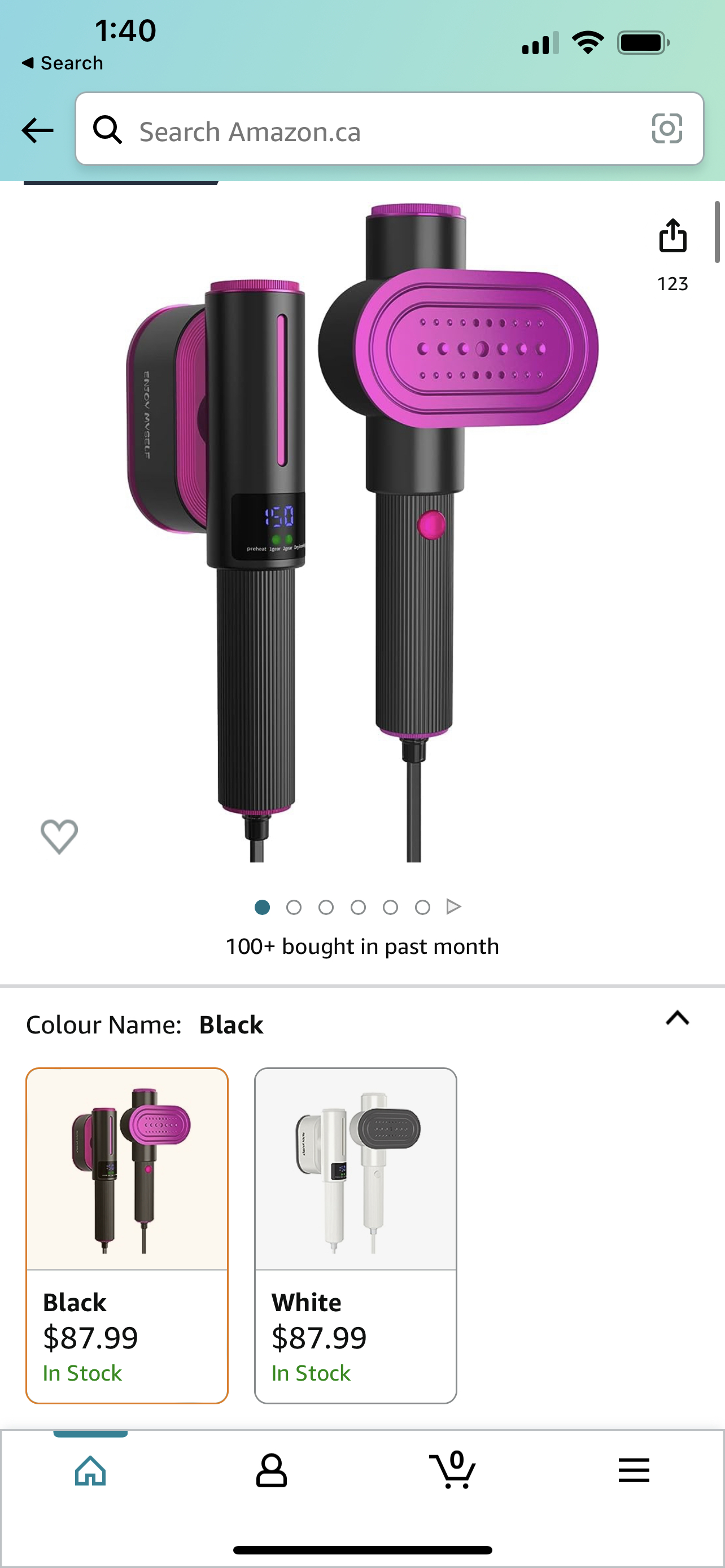Share this product

[672, 236]
